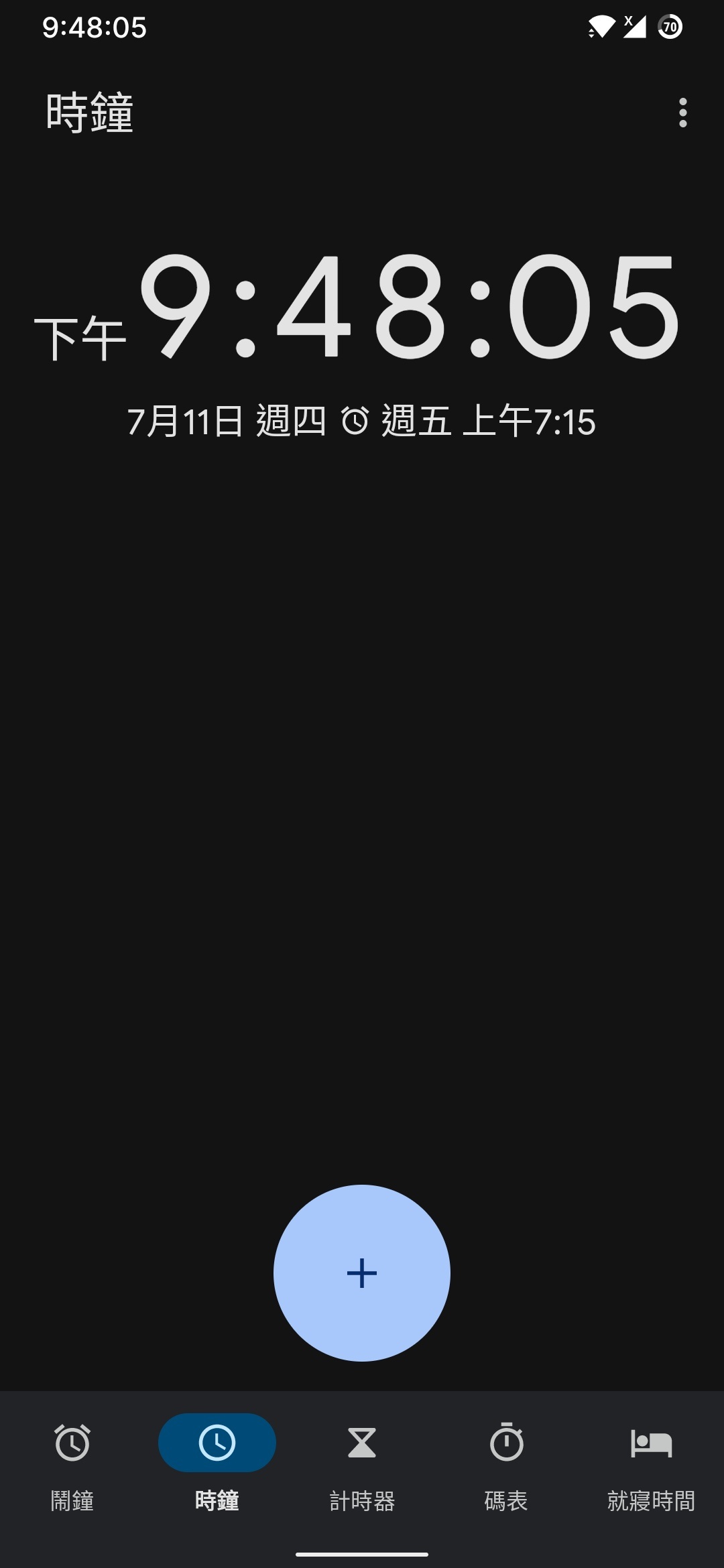Viewport: 724px width, 1568px height.
Task: Add a city with the plus button
Action: tap(361, 1272)
